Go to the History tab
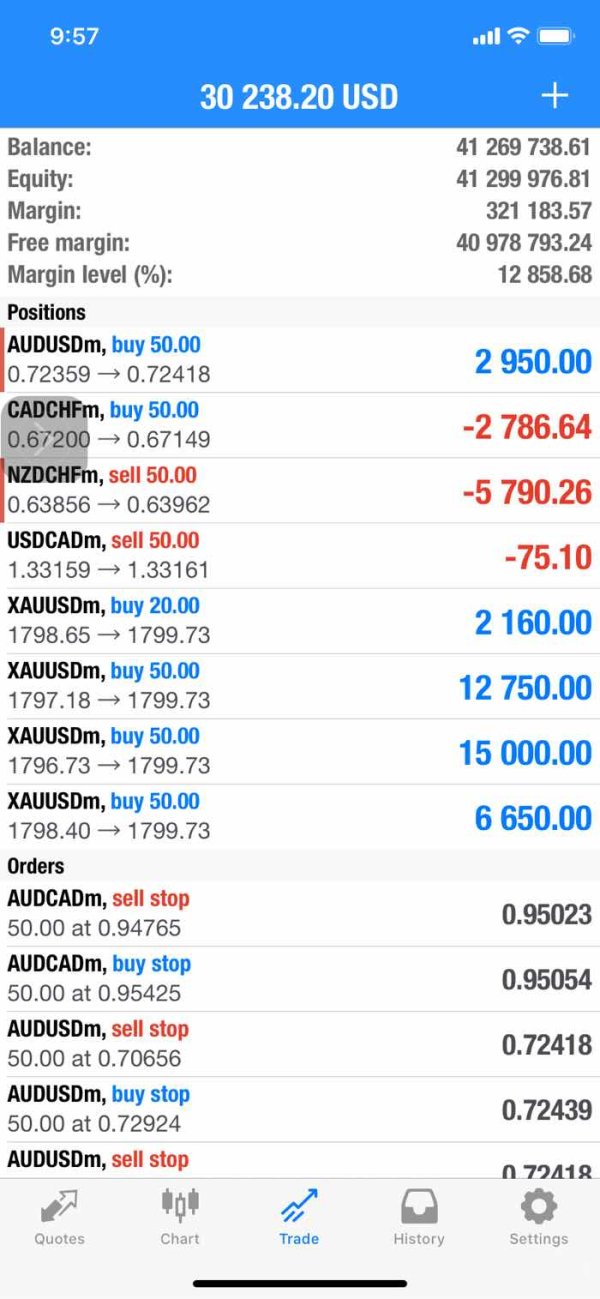The image size is (600, 1299). point(418,1215)
